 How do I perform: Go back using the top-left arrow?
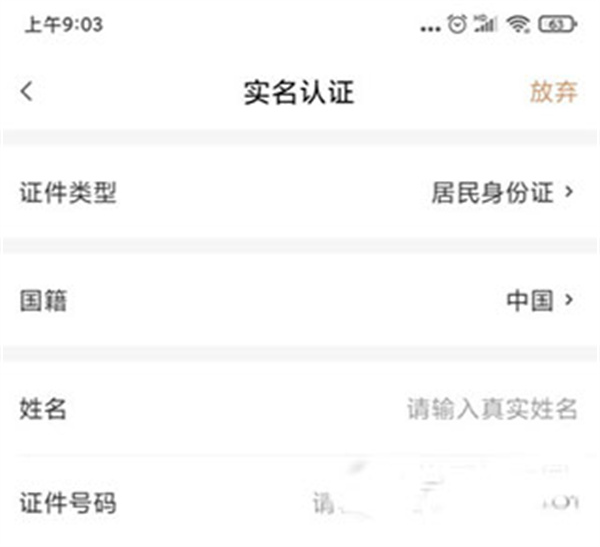click(27, 91)
